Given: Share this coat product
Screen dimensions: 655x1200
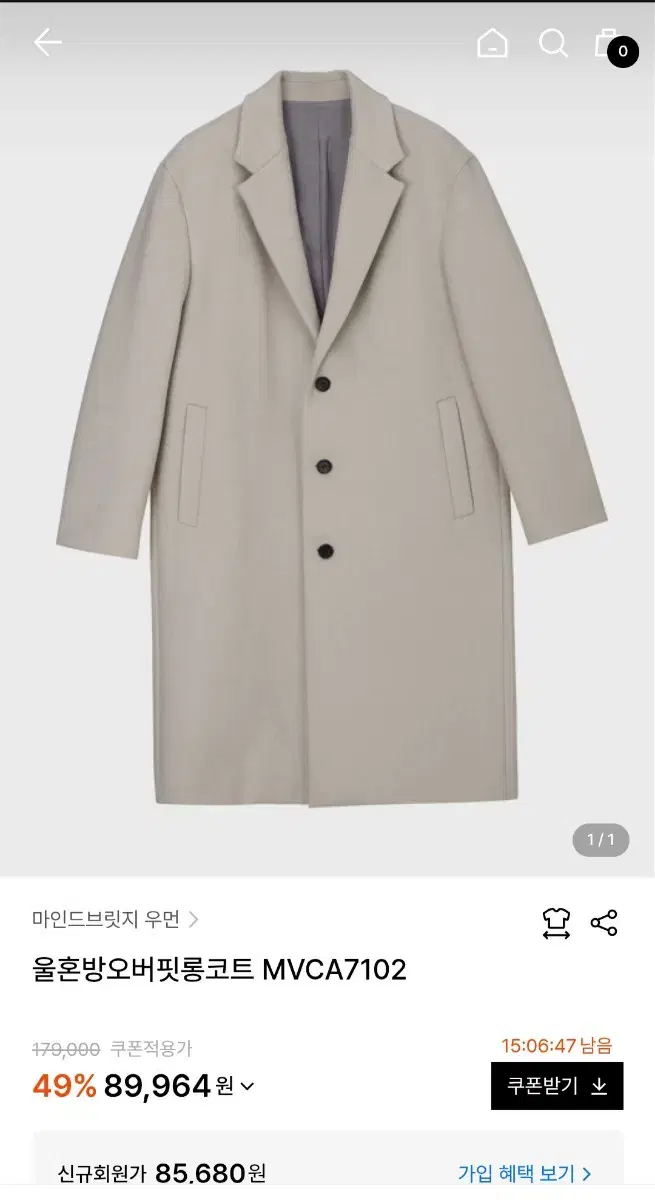Looking at the screenshot, I should pos(604,922).
